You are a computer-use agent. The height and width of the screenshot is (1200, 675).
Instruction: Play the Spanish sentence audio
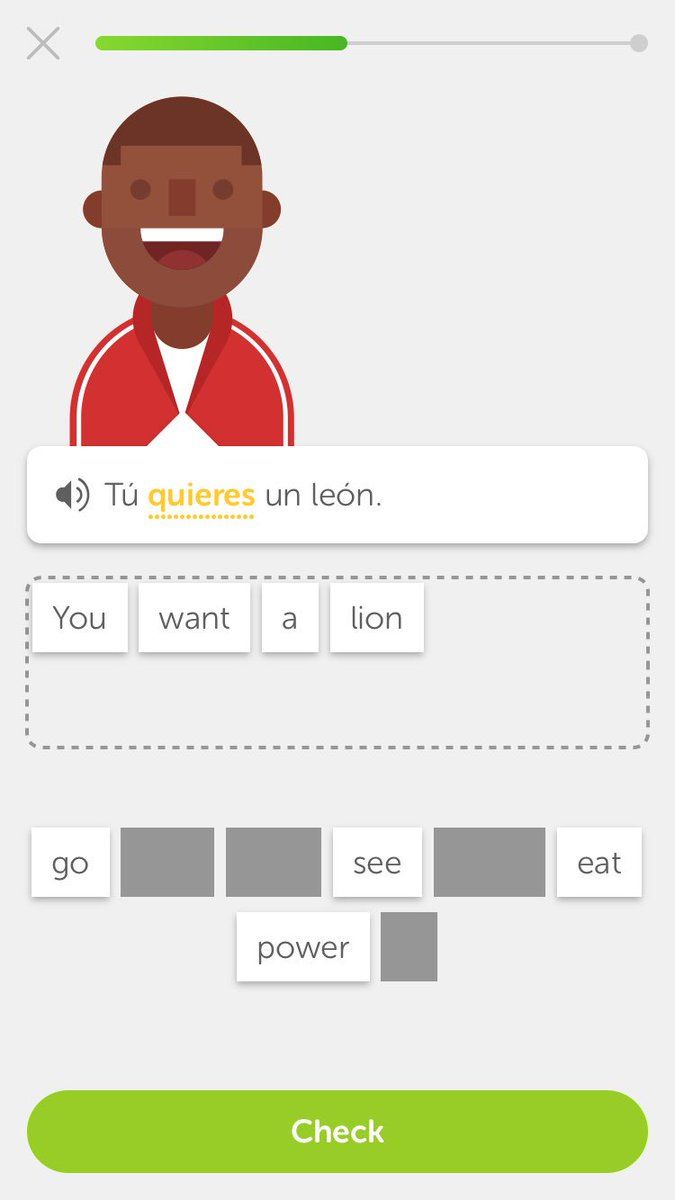point(72,495)
